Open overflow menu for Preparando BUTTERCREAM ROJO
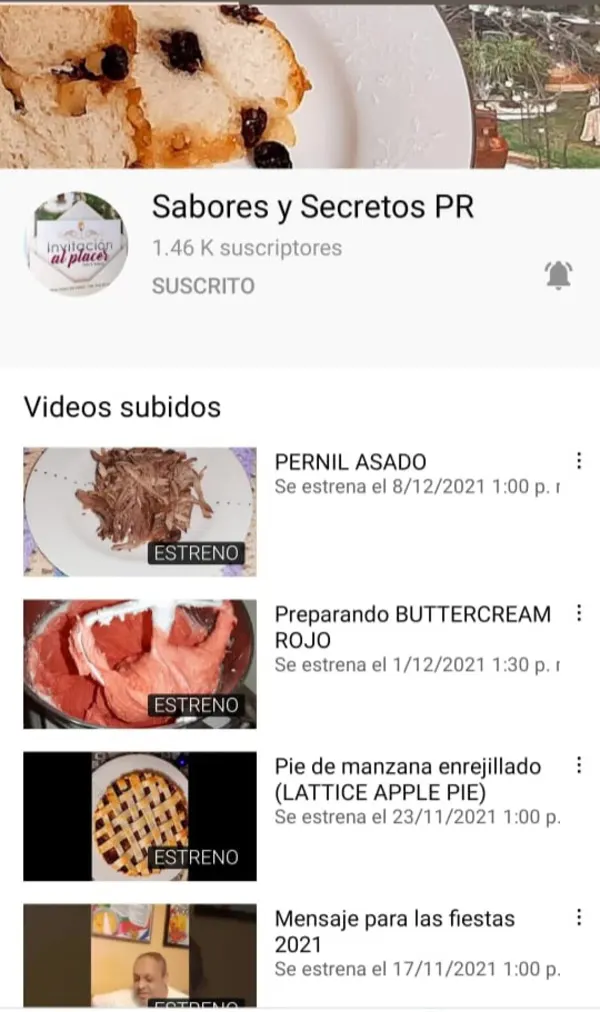The height and width of the screenshot is (1012, 600). (578, 613)
